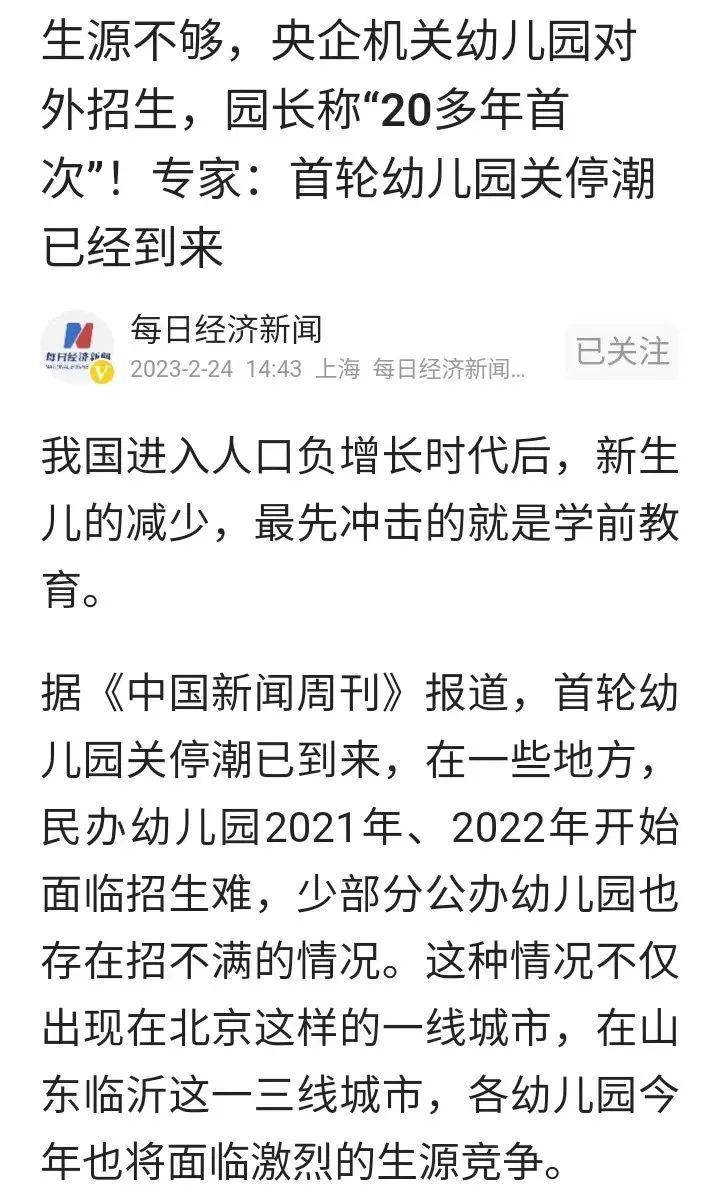Tap the 已关注 follow button
Image resolution: width=720 pixels, height=1192 pixels.
(x=622, y=351)
